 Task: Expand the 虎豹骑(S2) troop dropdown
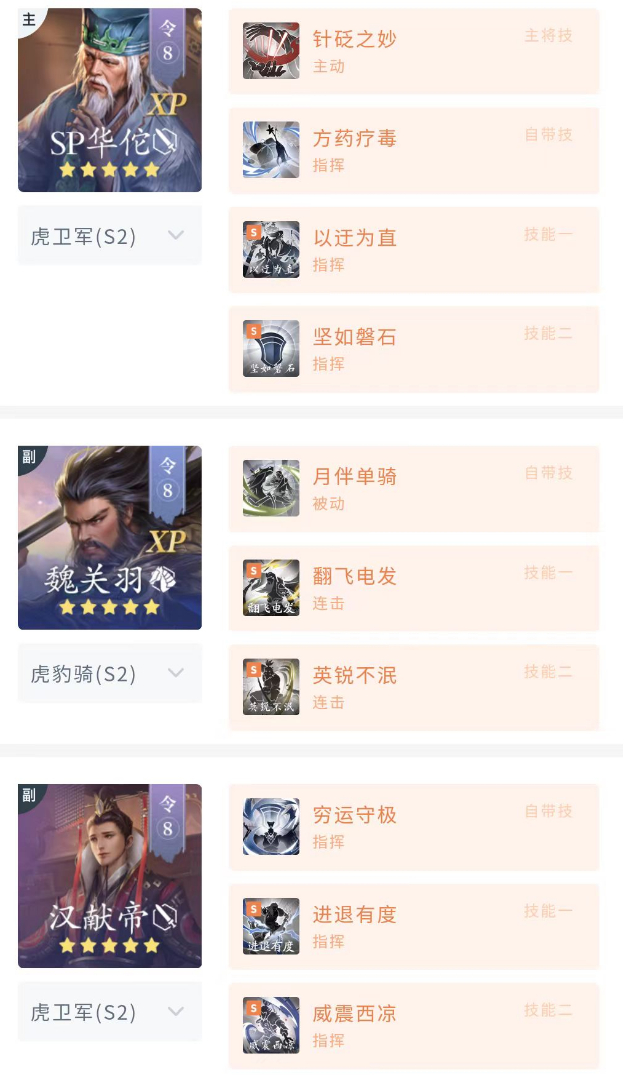(110, 673)
